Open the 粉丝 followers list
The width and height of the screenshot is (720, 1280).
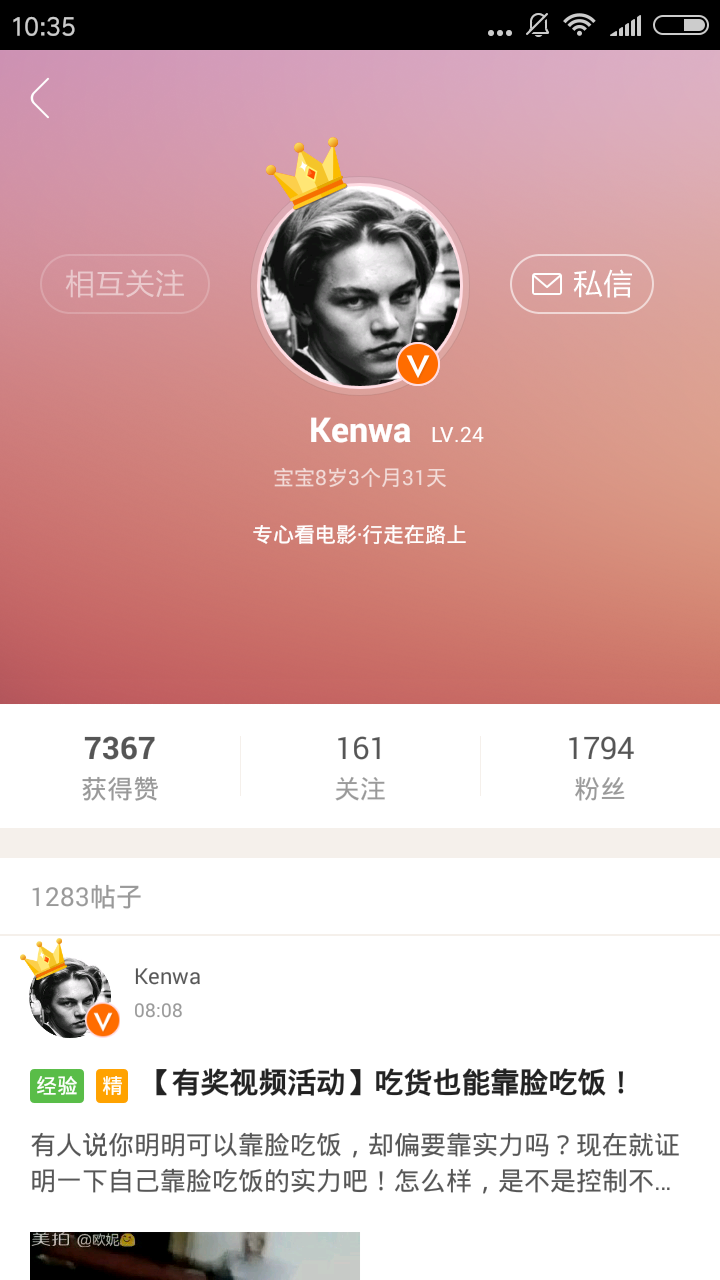coord(600,767)
